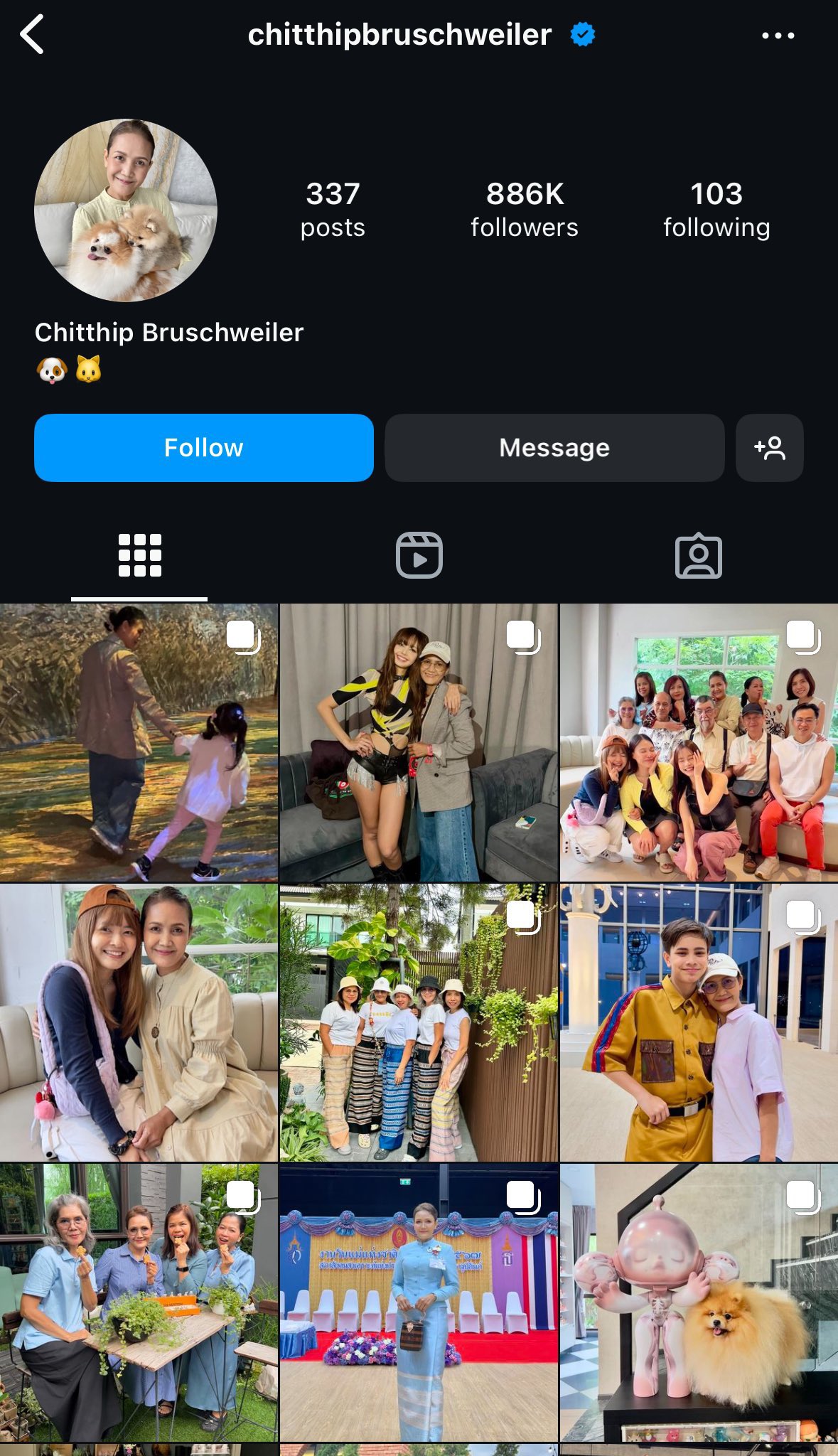Open post of pink figure and Pomeranian
This screenshot has height=1456, width=838.
coord(699,1302)
